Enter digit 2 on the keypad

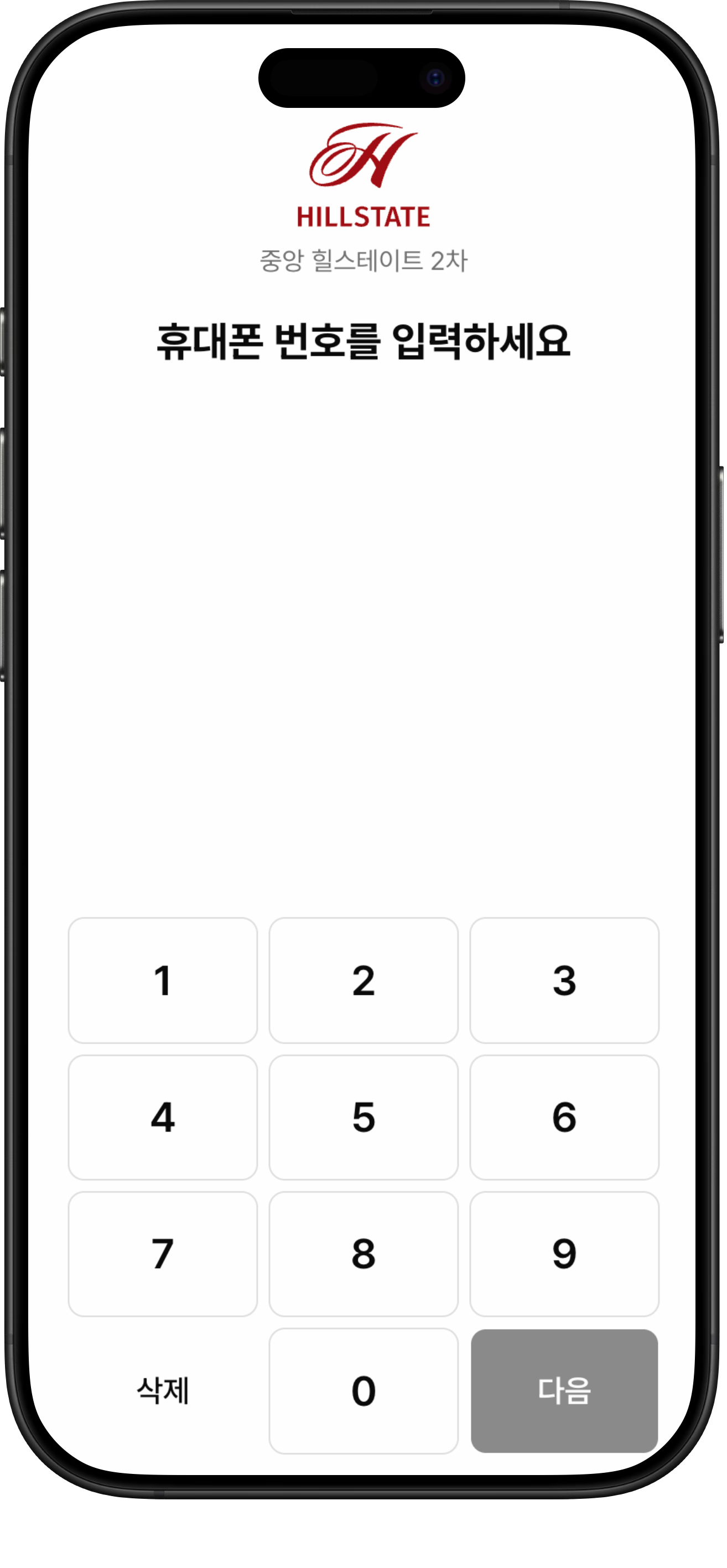(364, 980)
